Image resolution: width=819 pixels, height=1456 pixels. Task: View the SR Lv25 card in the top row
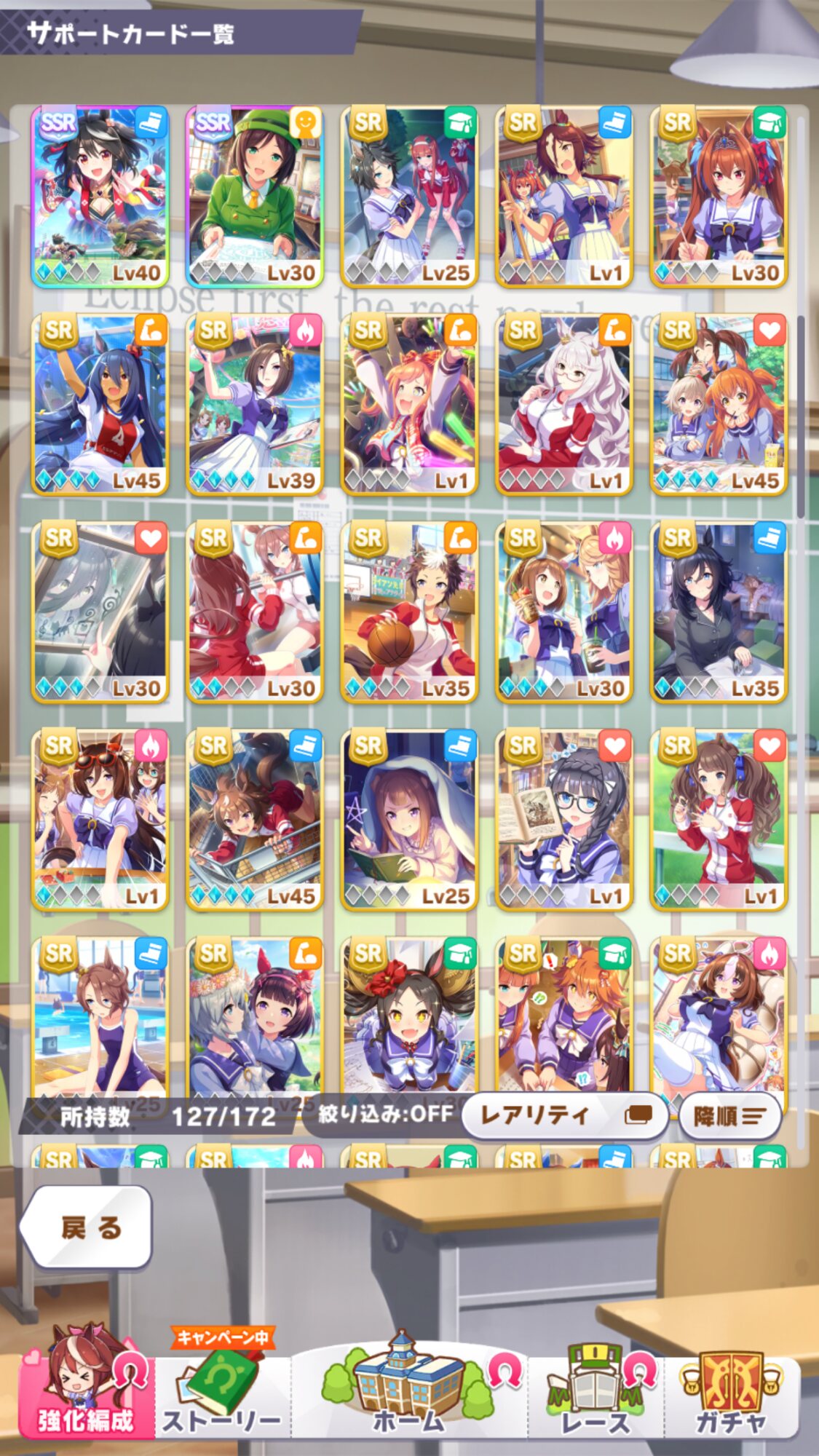(x=409, y=197)
